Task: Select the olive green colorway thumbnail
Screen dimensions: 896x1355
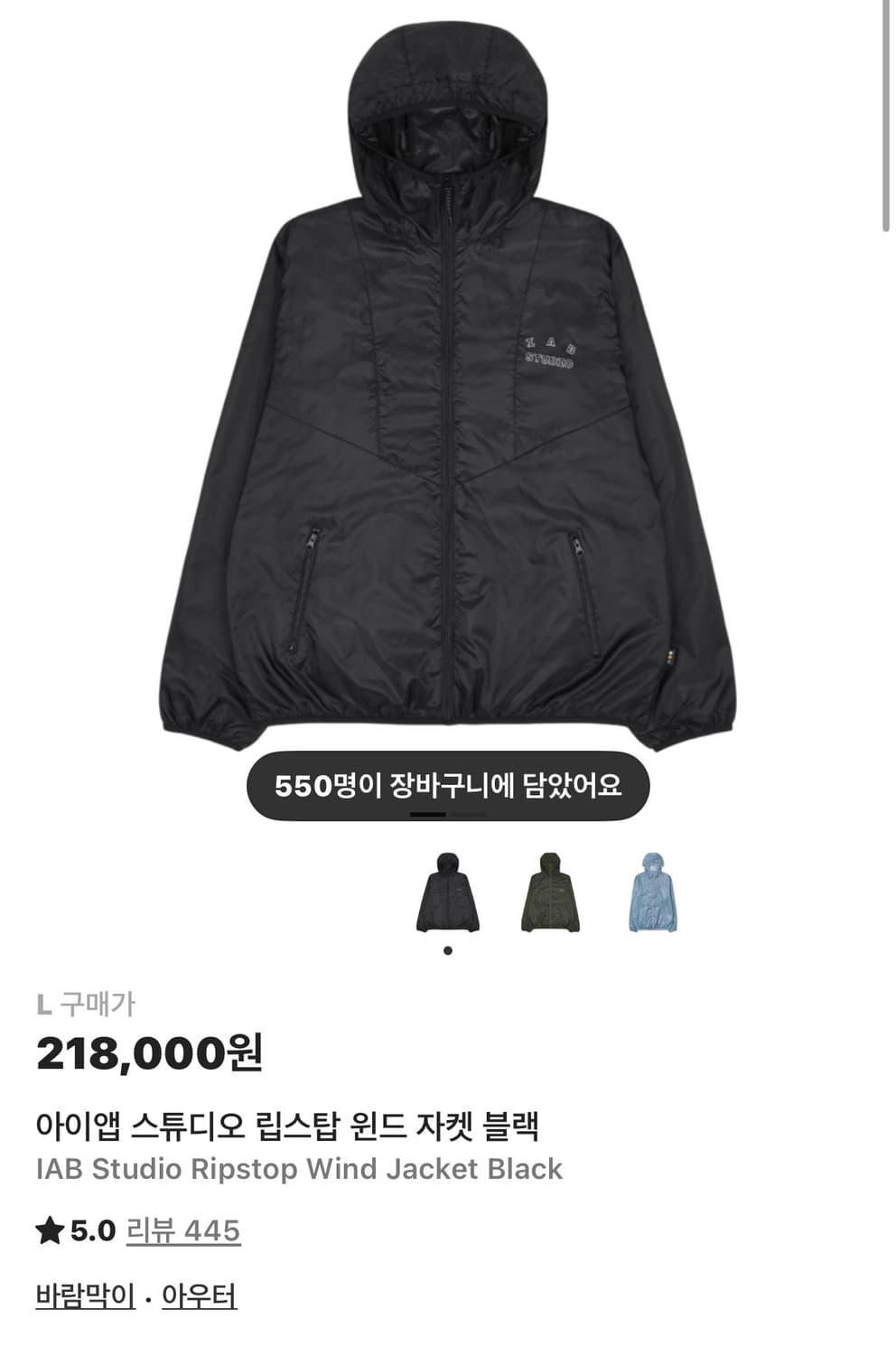Action: (552, 895)
